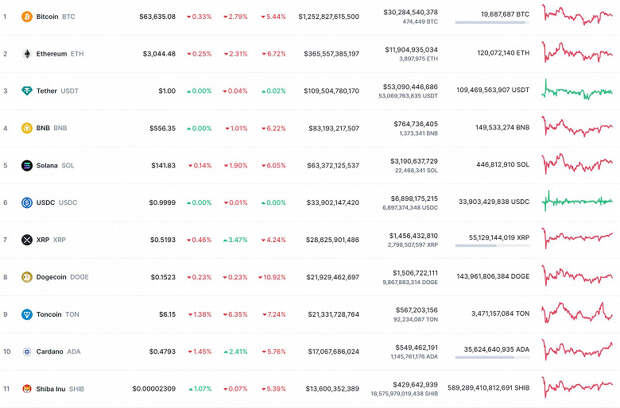Open the Bitcoin BTC row
Image resolution: width=620 pixels, height=408 pixels.
click(x=47, y=16)
